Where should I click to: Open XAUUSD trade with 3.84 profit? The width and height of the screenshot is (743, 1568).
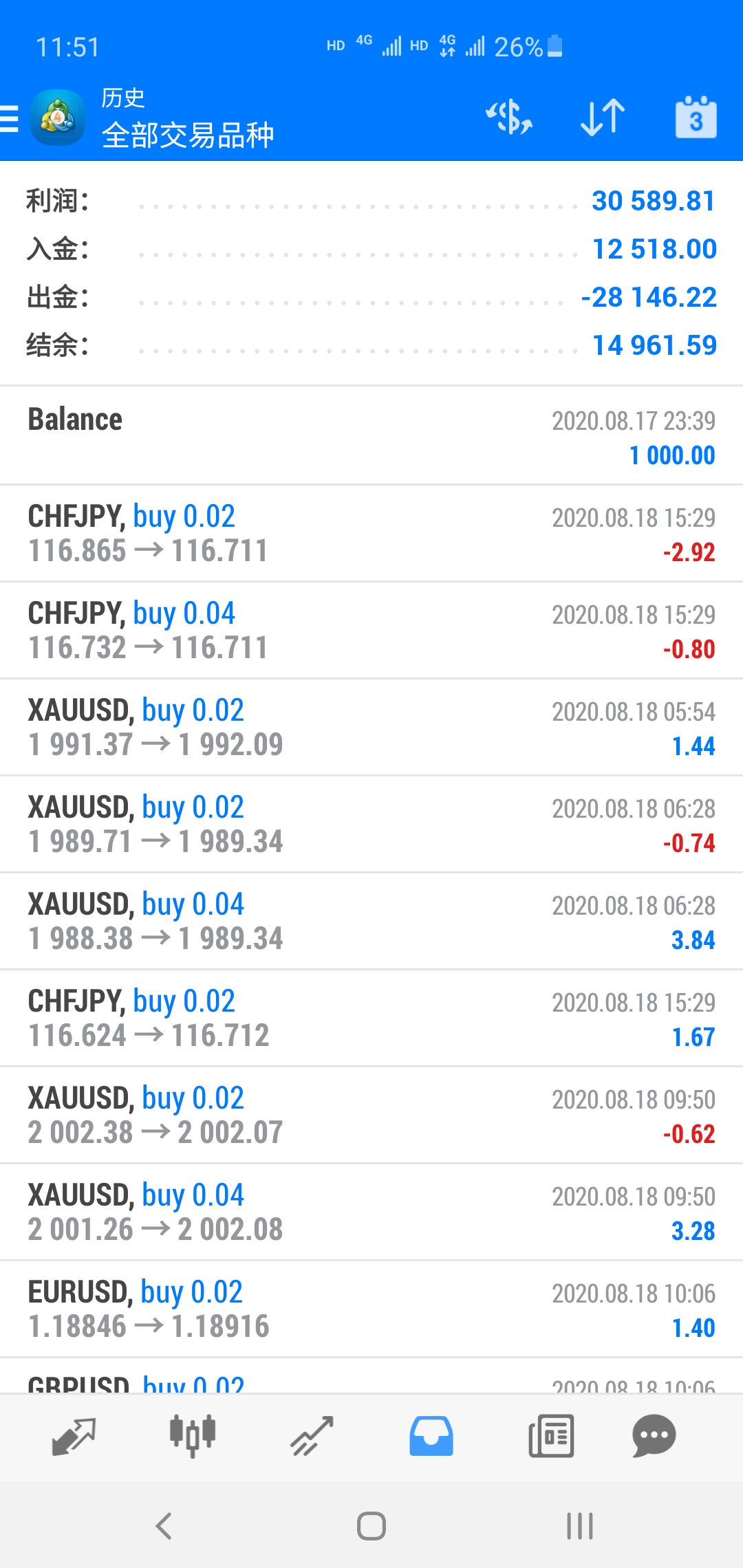371,921
